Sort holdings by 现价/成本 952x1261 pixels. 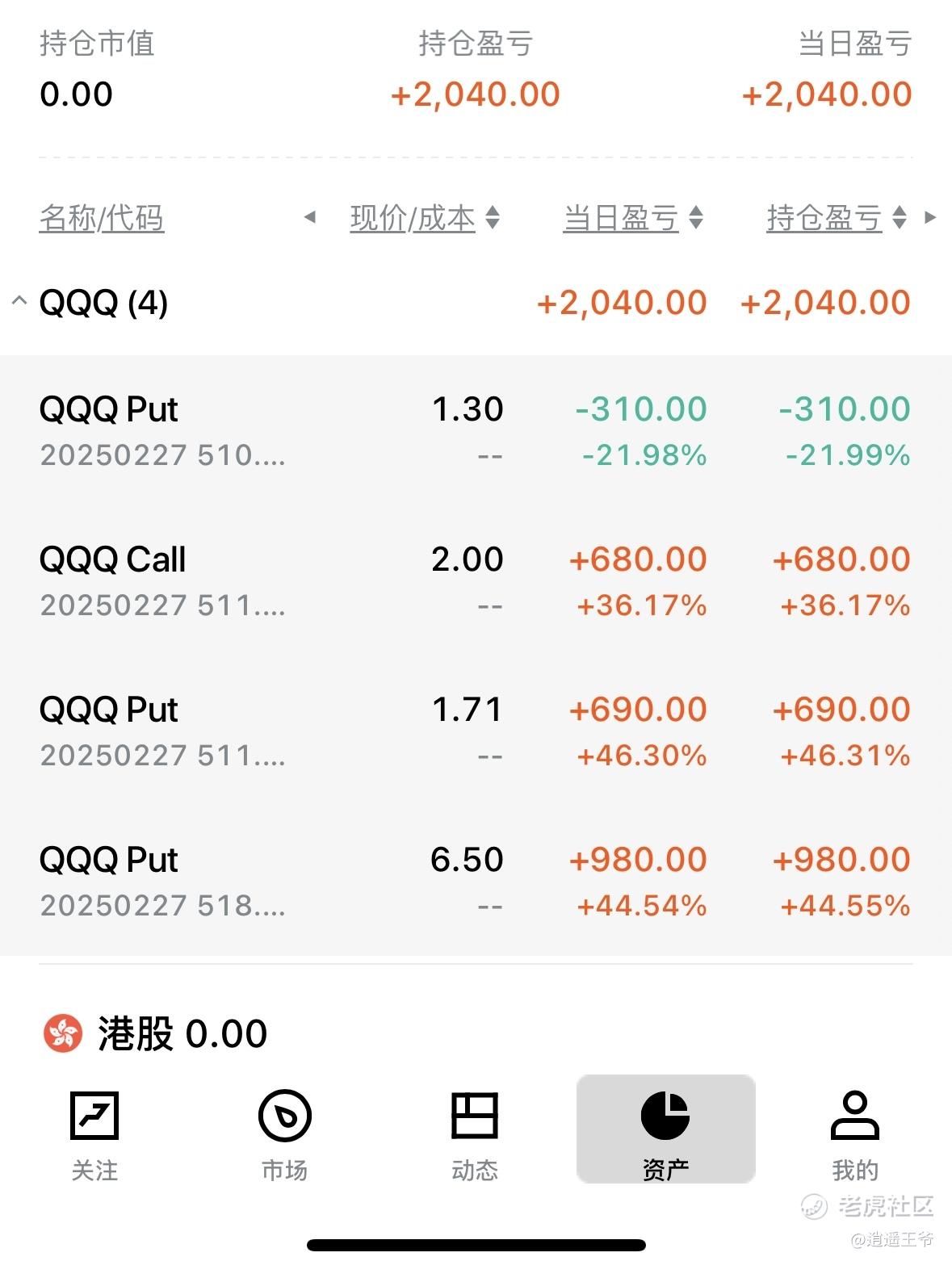[x=425, y=218]
